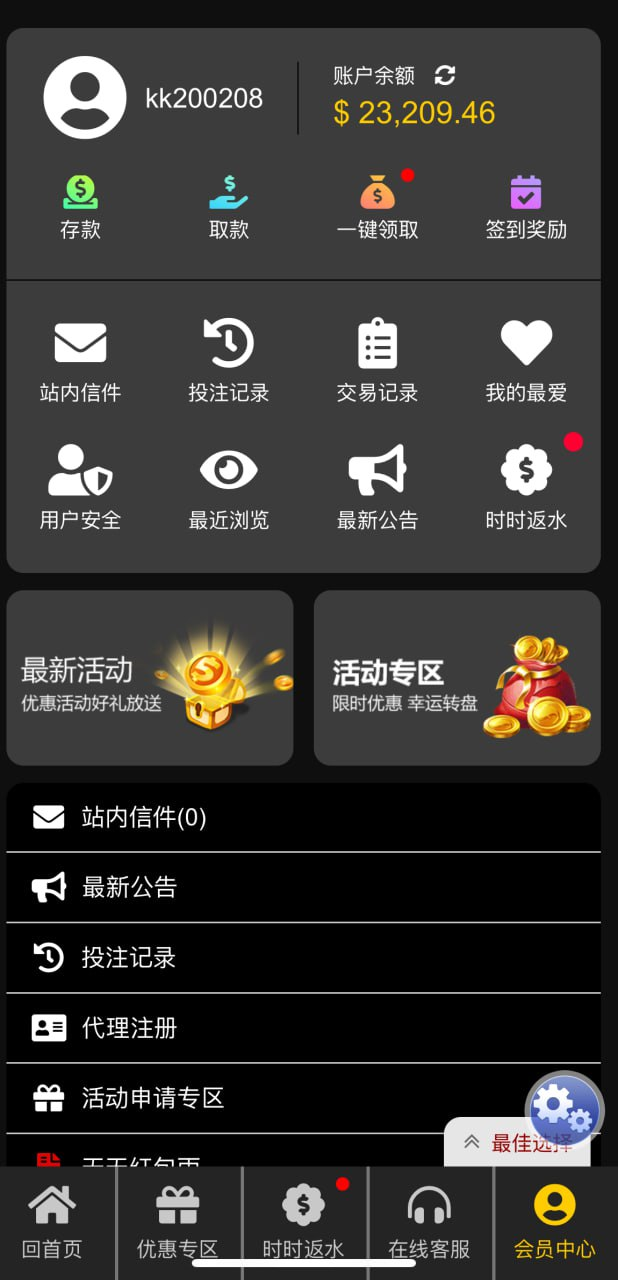Image resolution: width=618 pixels, height=1280 pixels.
Task: Switch to the 优惠专区 tab
Action: tap(178, 1222)
